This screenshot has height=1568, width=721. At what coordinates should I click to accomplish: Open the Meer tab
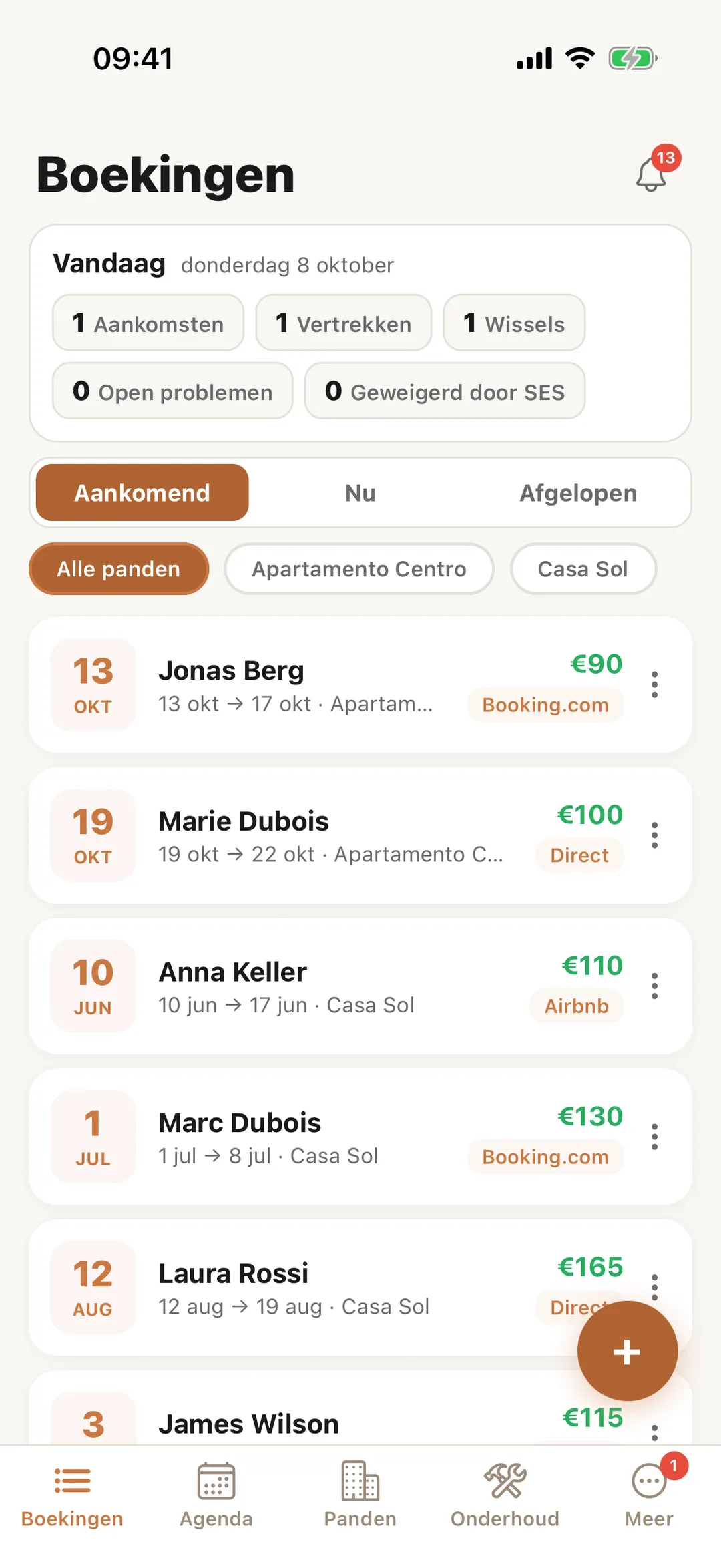(x=649, y=1496)
